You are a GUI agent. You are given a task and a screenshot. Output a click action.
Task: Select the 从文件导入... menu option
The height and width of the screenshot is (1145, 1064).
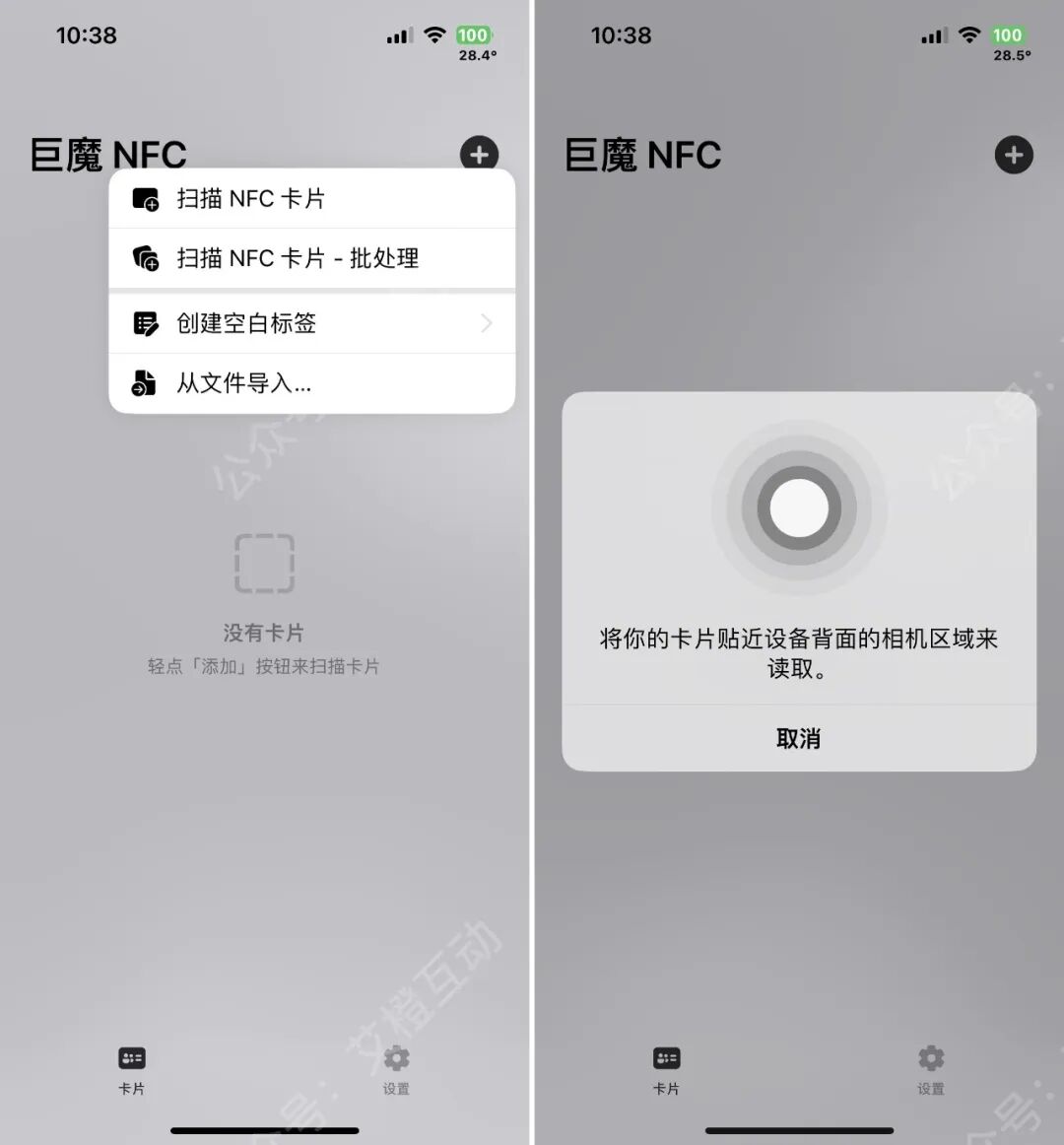[246, 383]
